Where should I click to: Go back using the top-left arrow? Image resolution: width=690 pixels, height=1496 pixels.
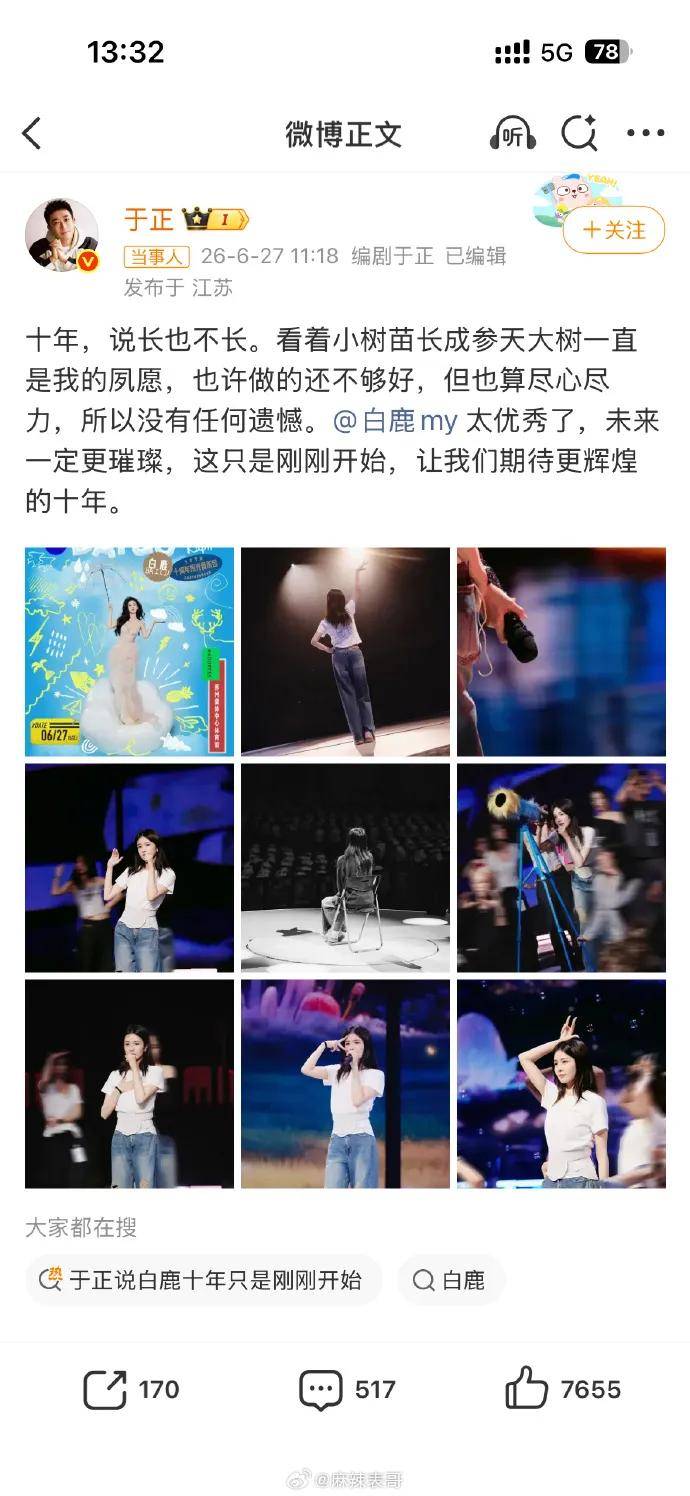click(32, 133)
